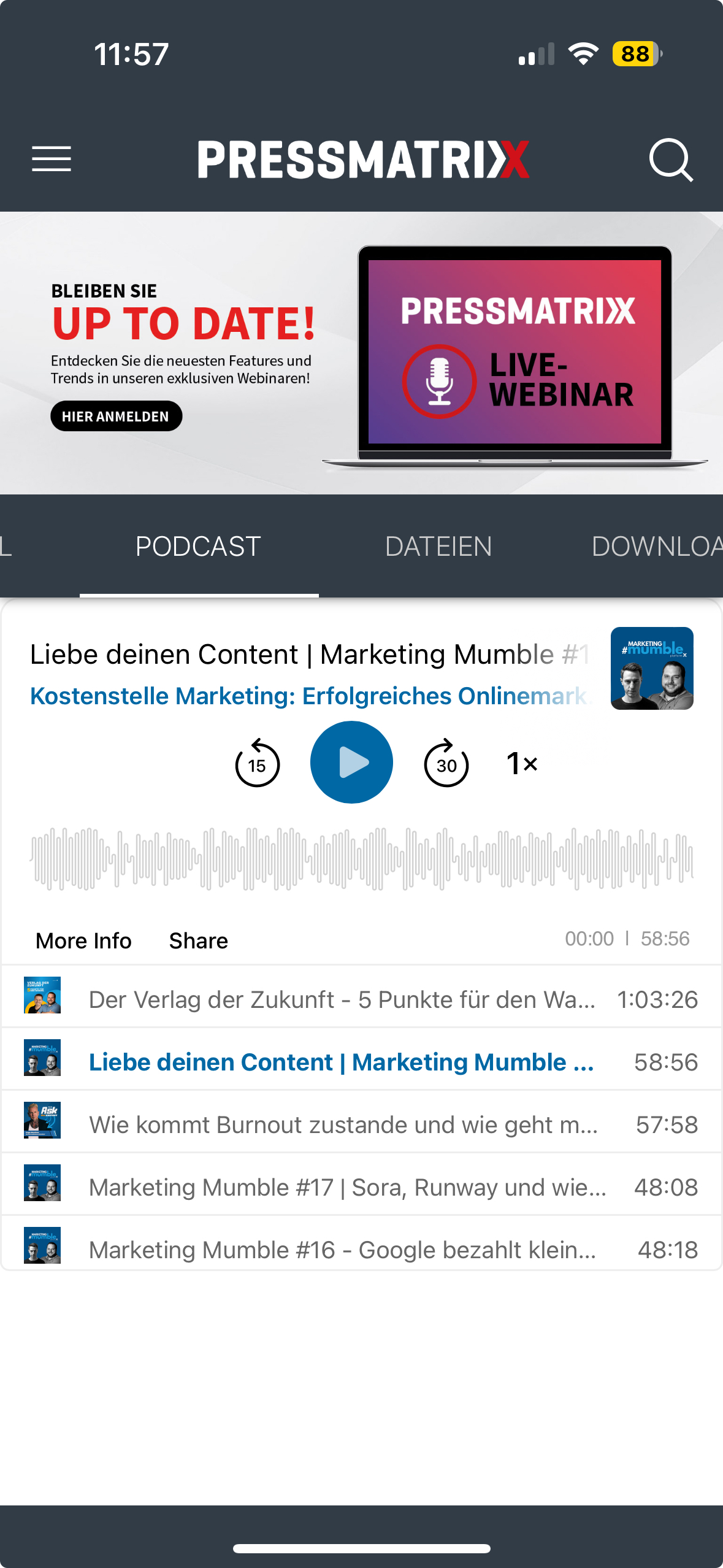Open More Info for episode

(83, 940)
